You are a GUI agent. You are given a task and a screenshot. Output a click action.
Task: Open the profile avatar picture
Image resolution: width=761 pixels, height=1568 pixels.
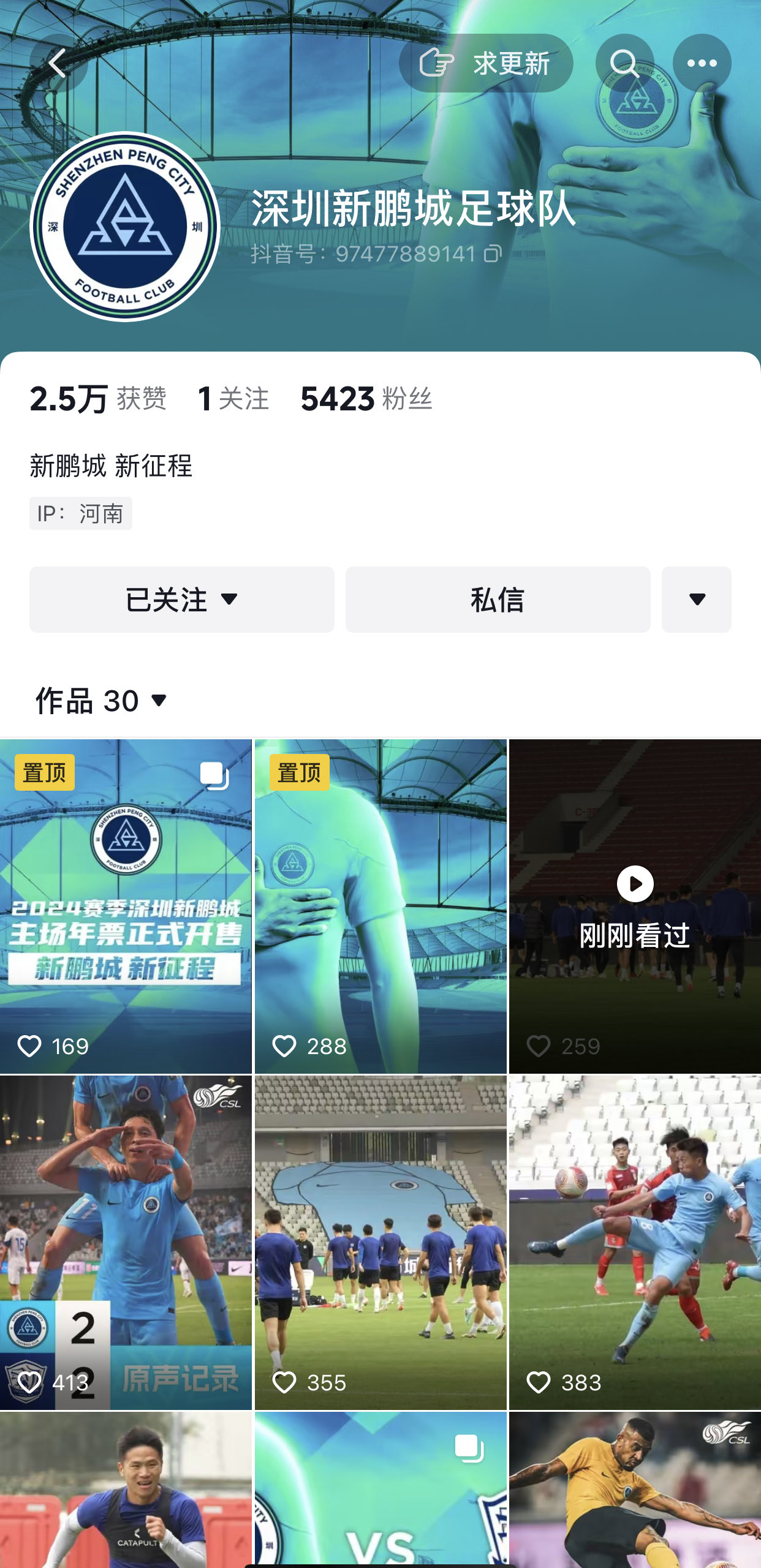click(125, 227)
